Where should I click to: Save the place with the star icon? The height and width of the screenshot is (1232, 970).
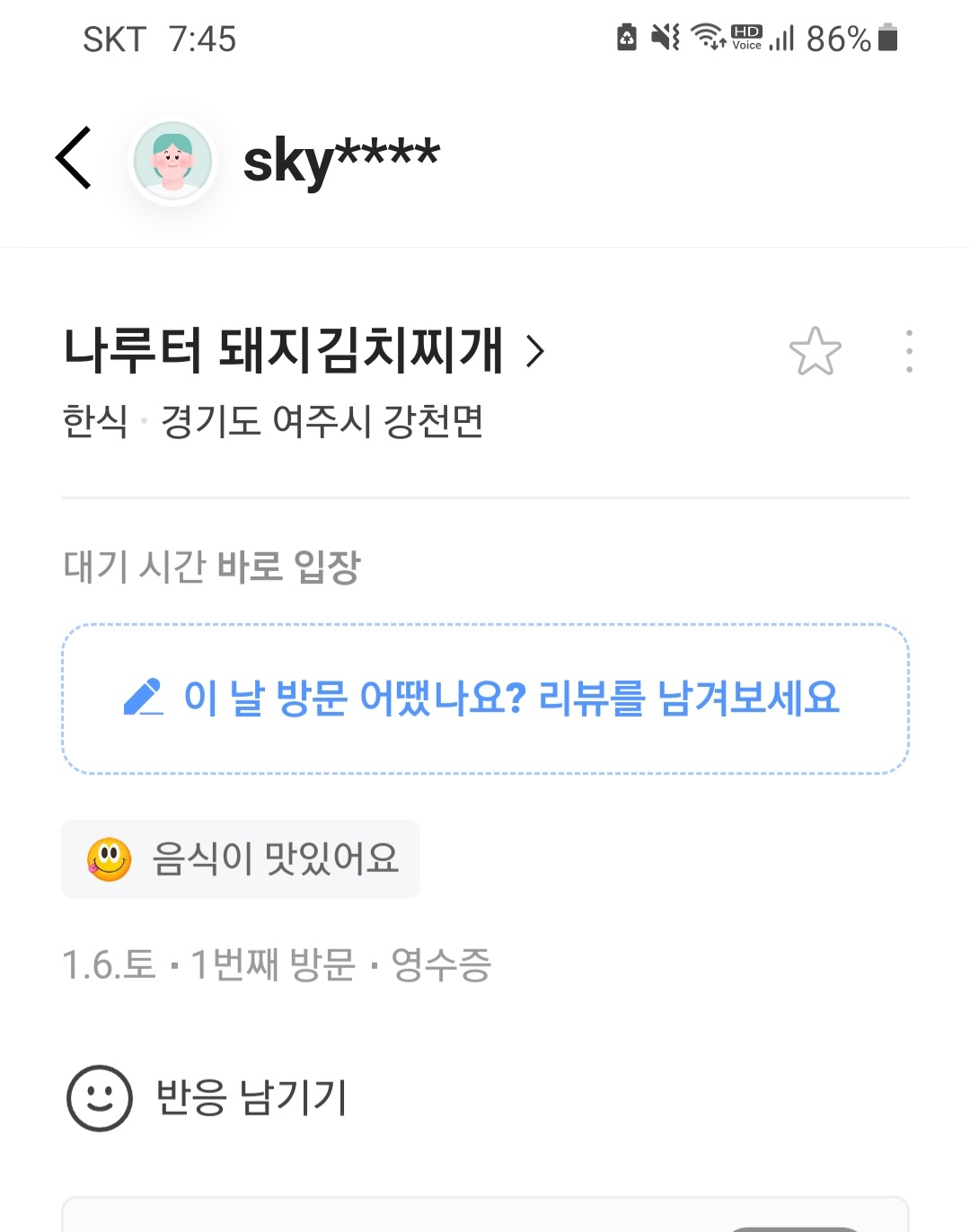tap(815, 351)
